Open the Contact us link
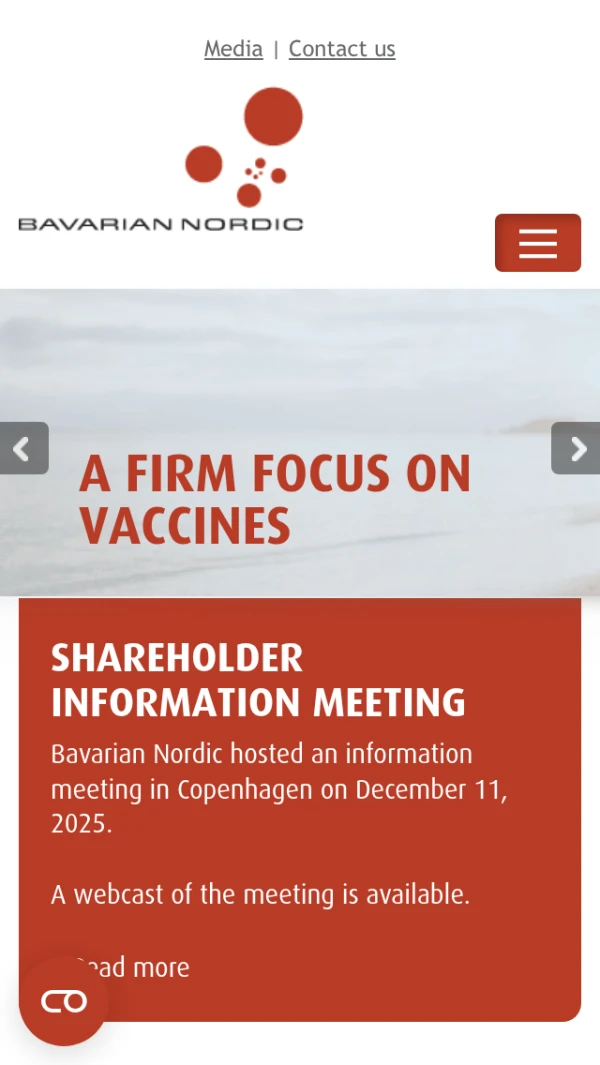Viewport: 600px width, 1065px height. point(342,49)
